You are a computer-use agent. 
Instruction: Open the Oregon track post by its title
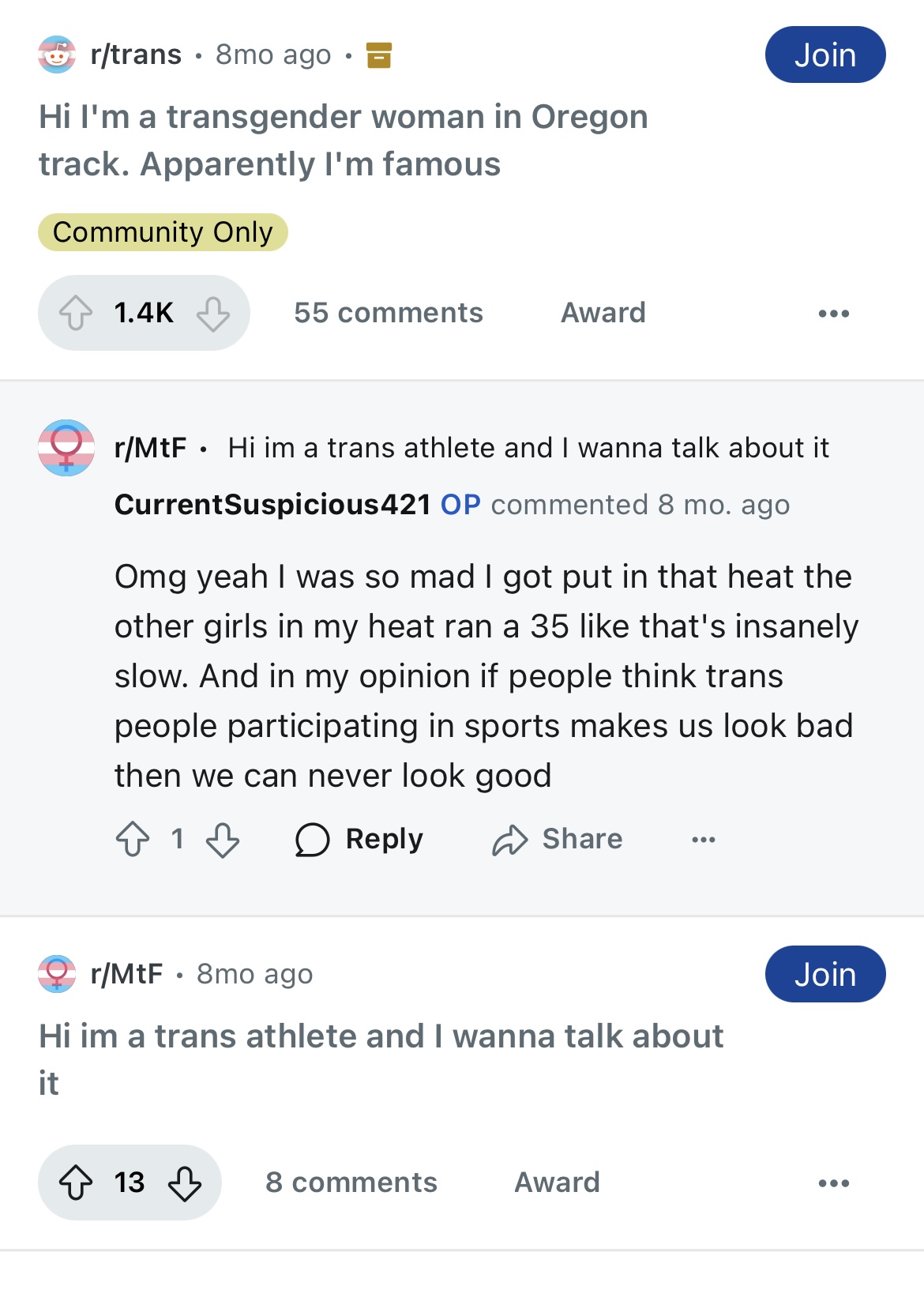point(343,141)
